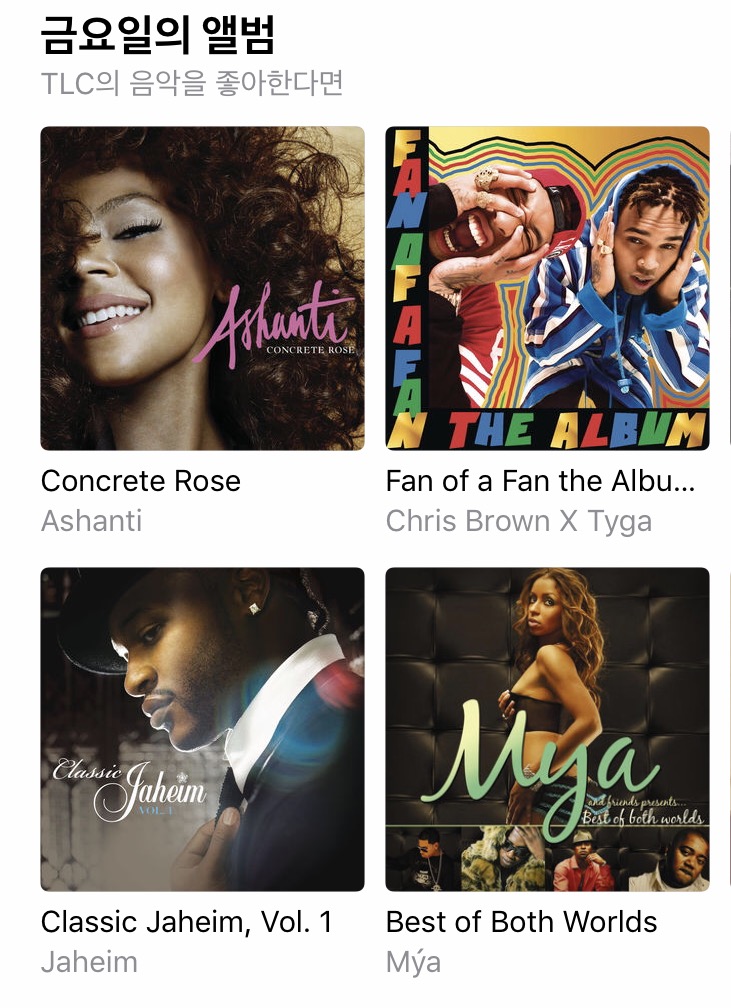Open Best of Both Worlds by Mýa
Screen dimensions: 731x1008
(547, 729)
